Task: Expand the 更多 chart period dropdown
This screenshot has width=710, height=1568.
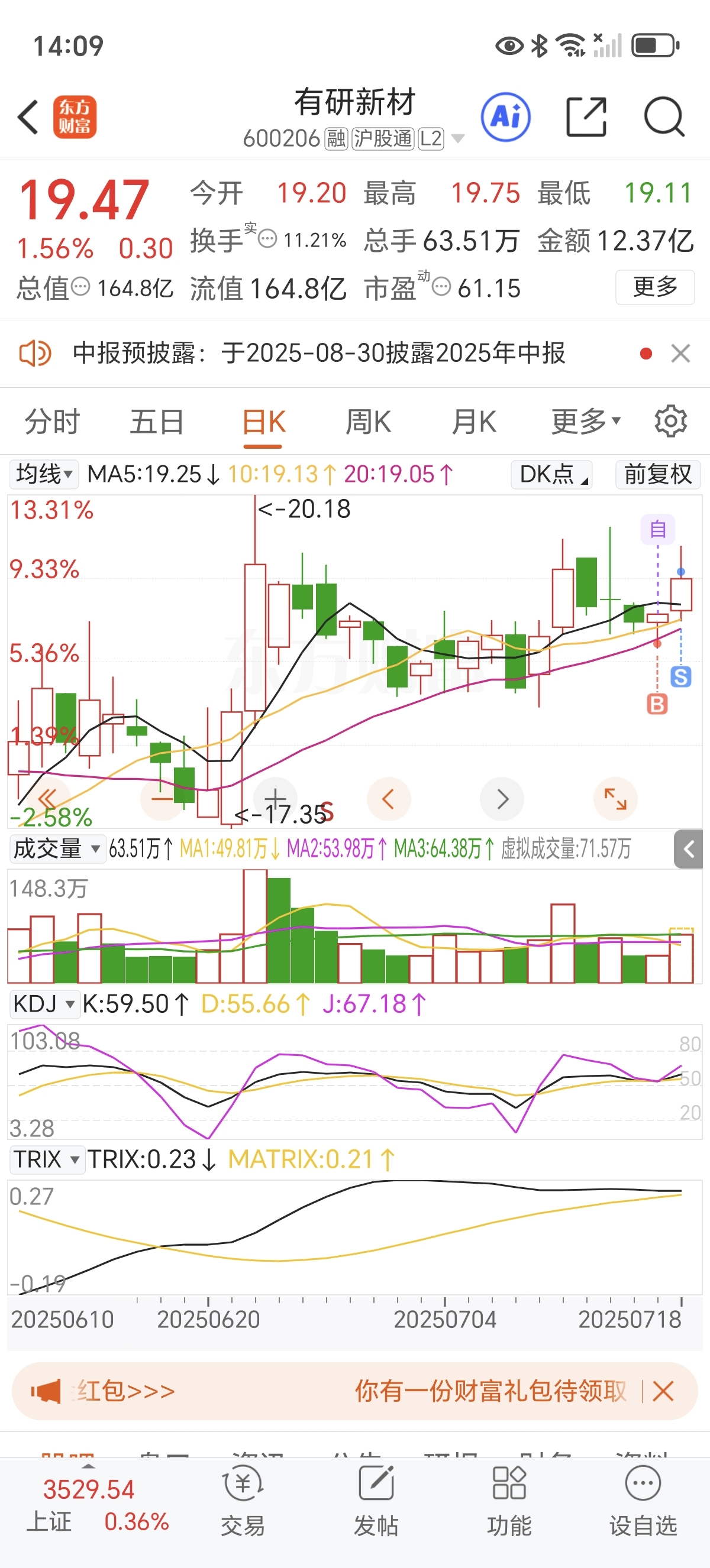Action: point(586,421)
